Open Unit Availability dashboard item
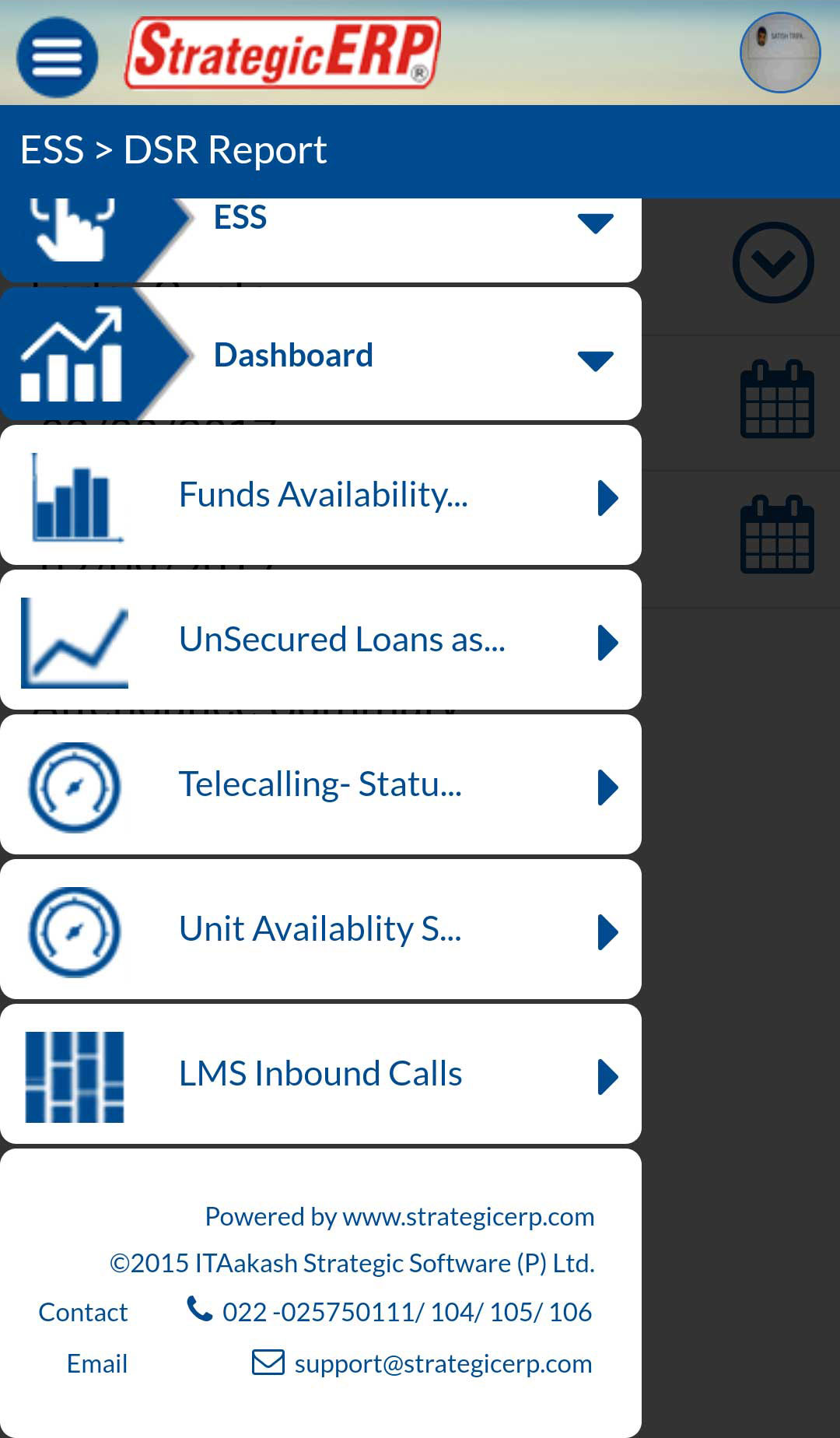 pyautogui.click(x=320, y=930)
